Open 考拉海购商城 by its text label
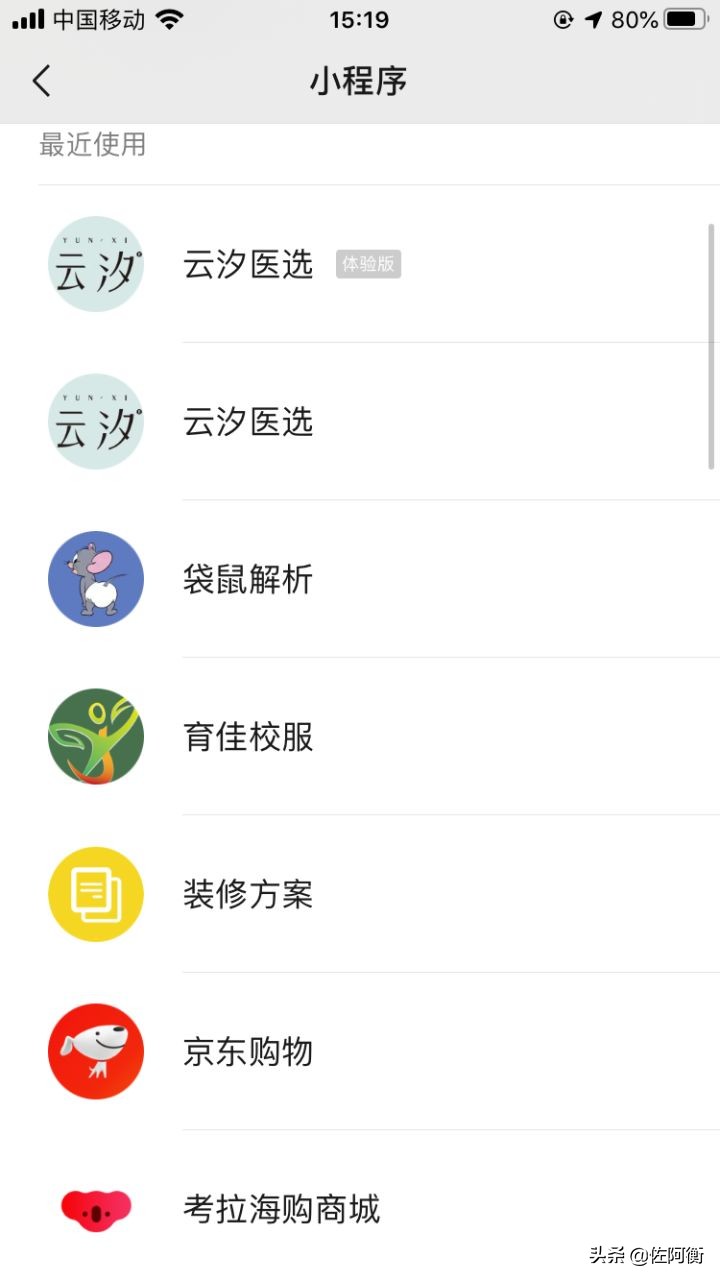 (281, 1209)
